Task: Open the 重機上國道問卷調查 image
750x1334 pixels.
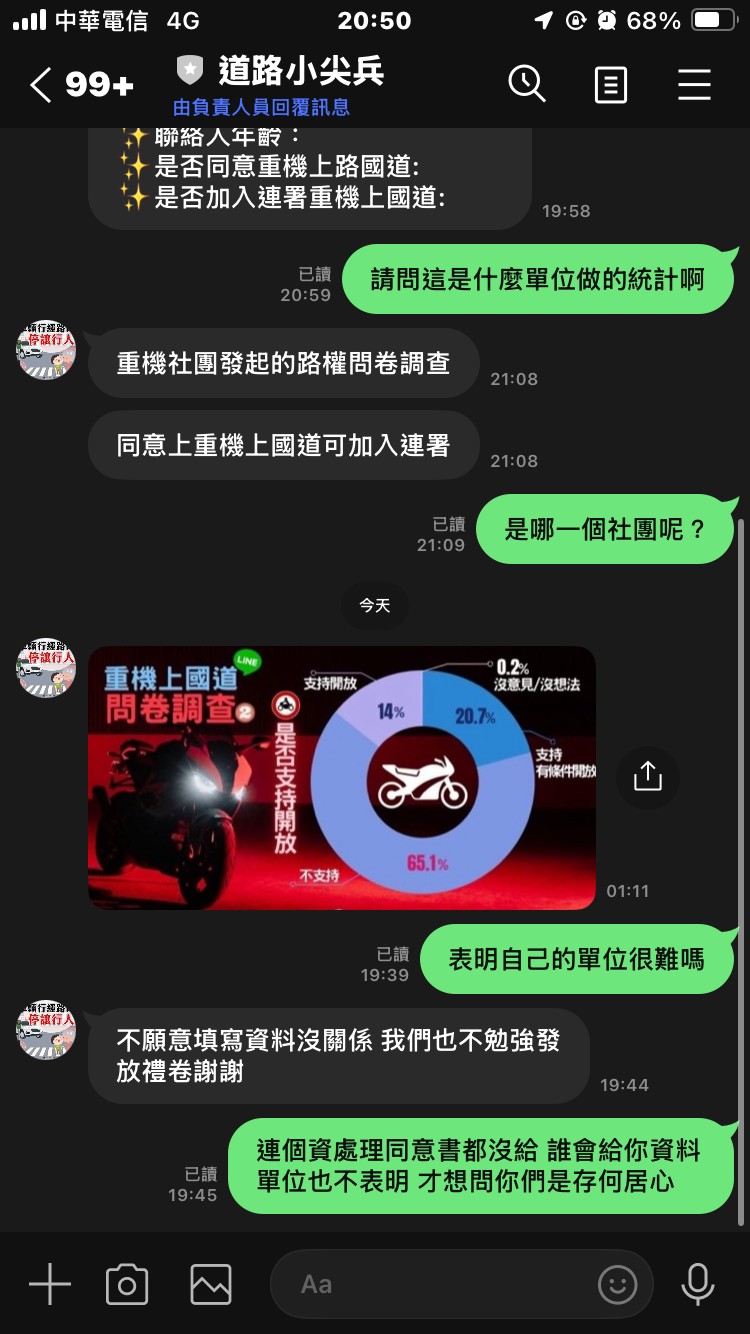Action: click(342, 777)
